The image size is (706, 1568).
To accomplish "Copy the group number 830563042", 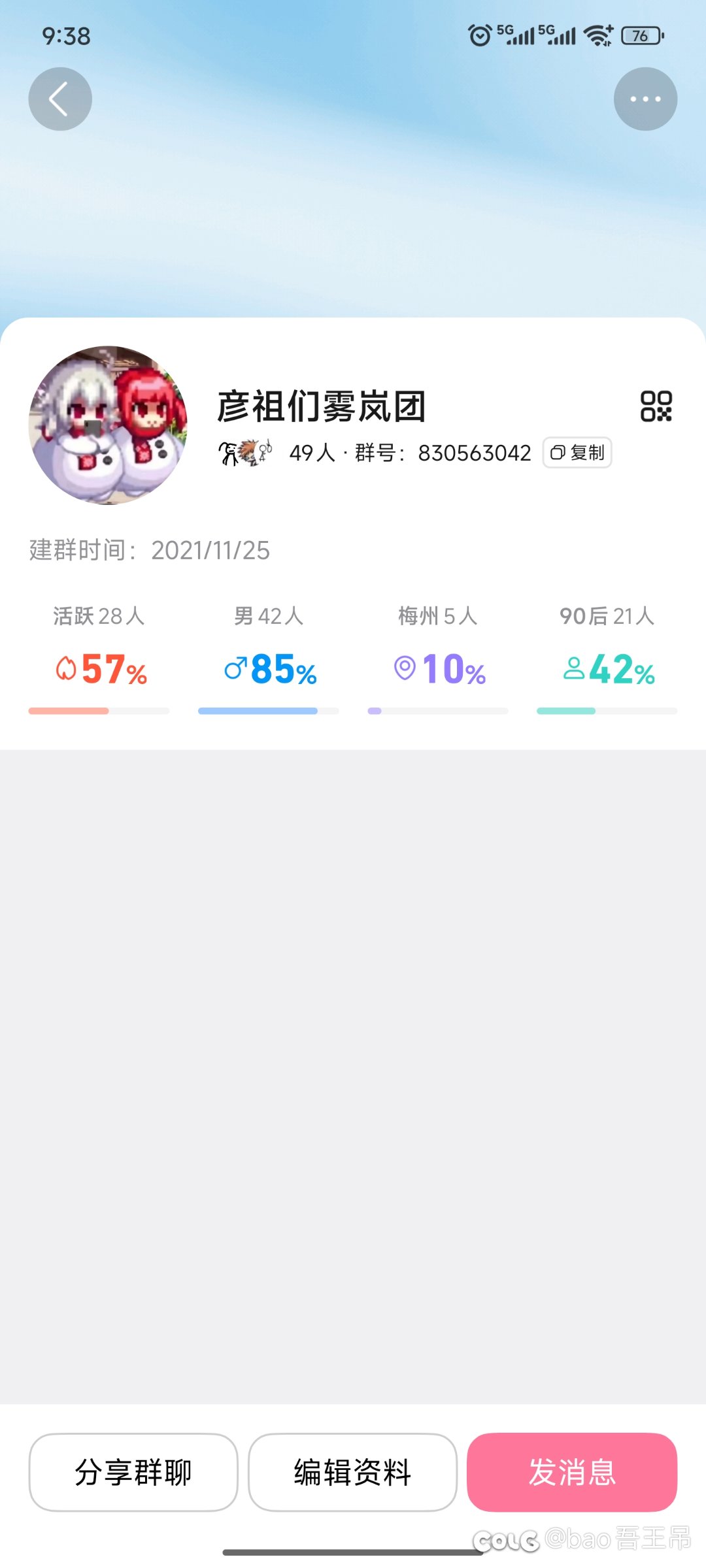I will click(x=577, y=453).
